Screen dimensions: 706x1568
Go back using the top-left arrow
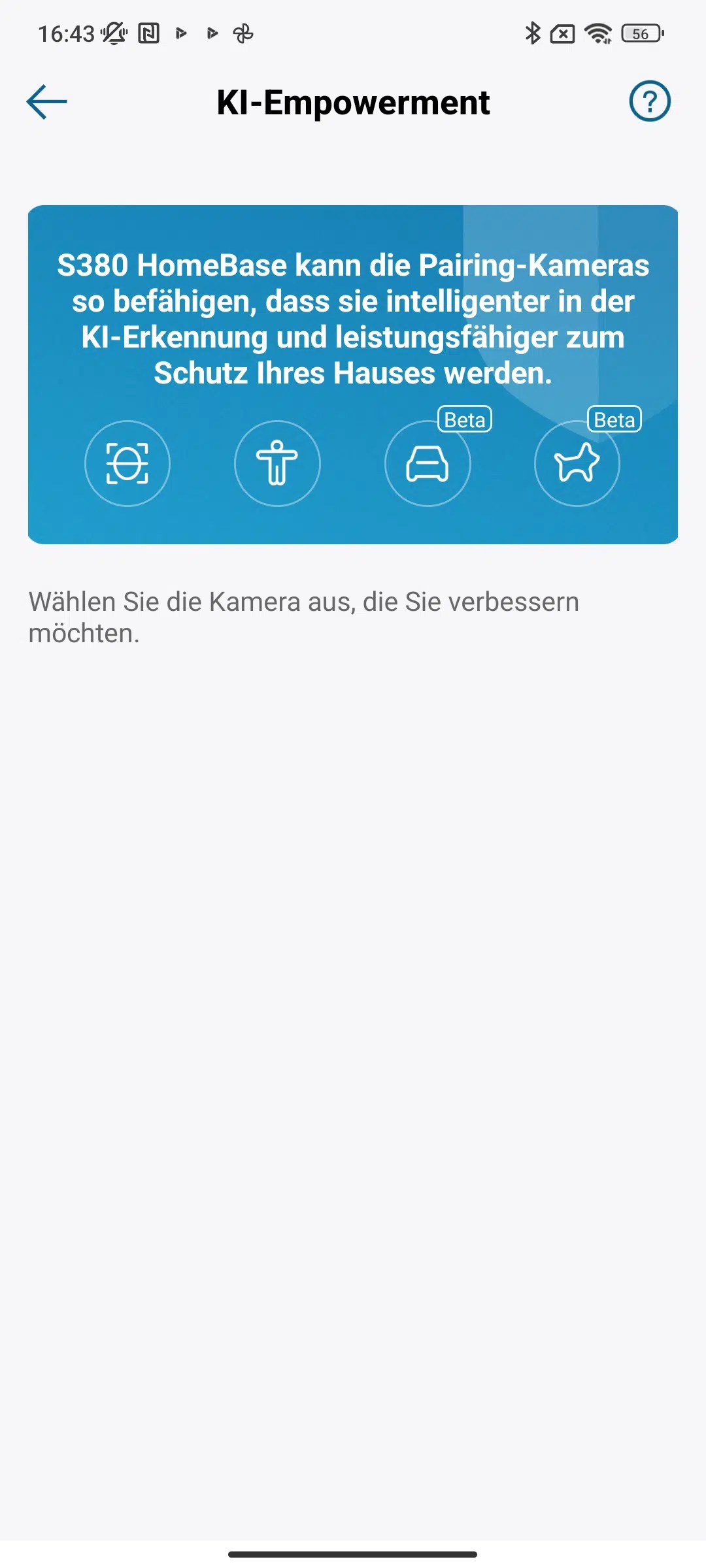click(46, 102)
